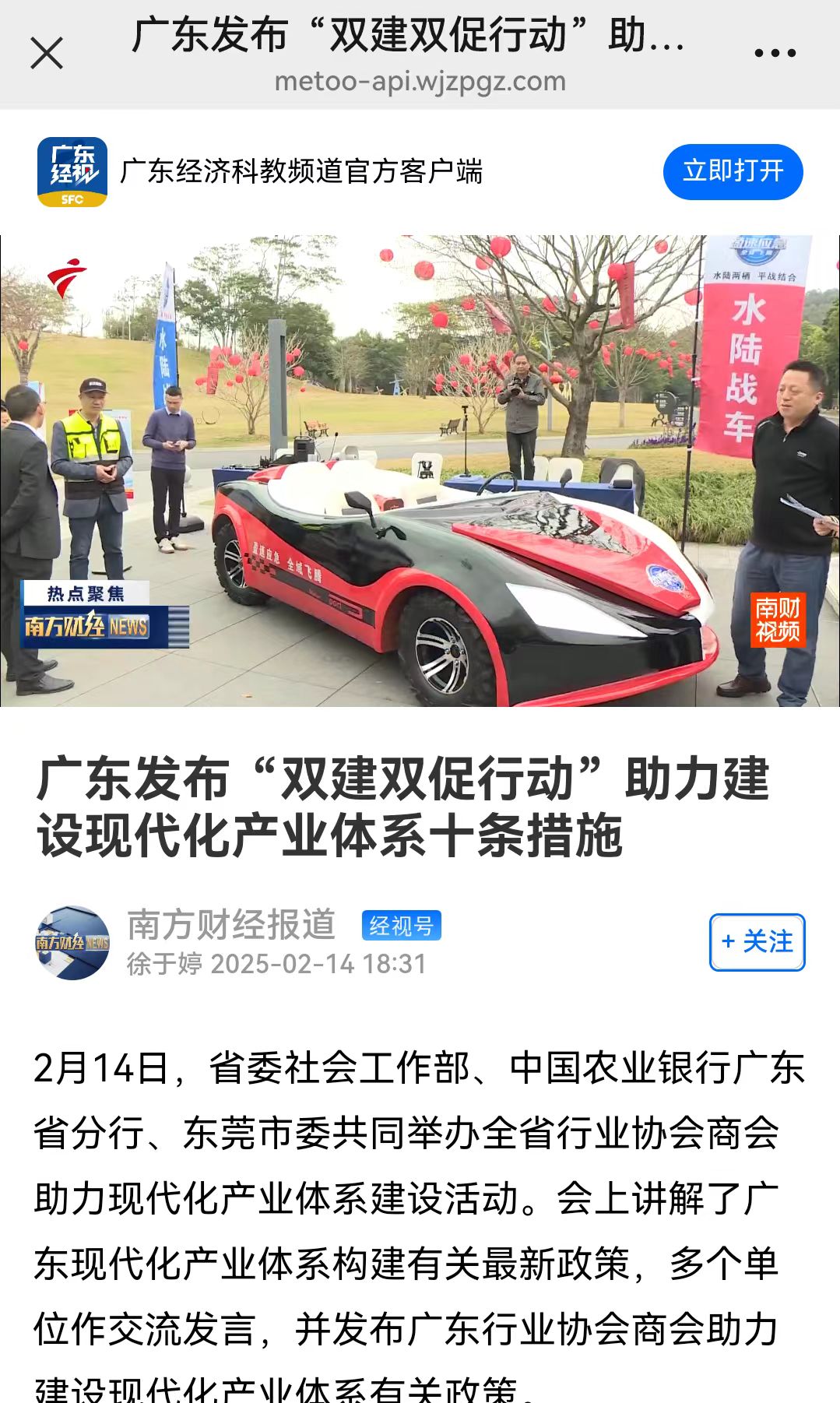Open the three-dot overflow menu
Screen dimensions: 840x1403
tap(775, 54)
